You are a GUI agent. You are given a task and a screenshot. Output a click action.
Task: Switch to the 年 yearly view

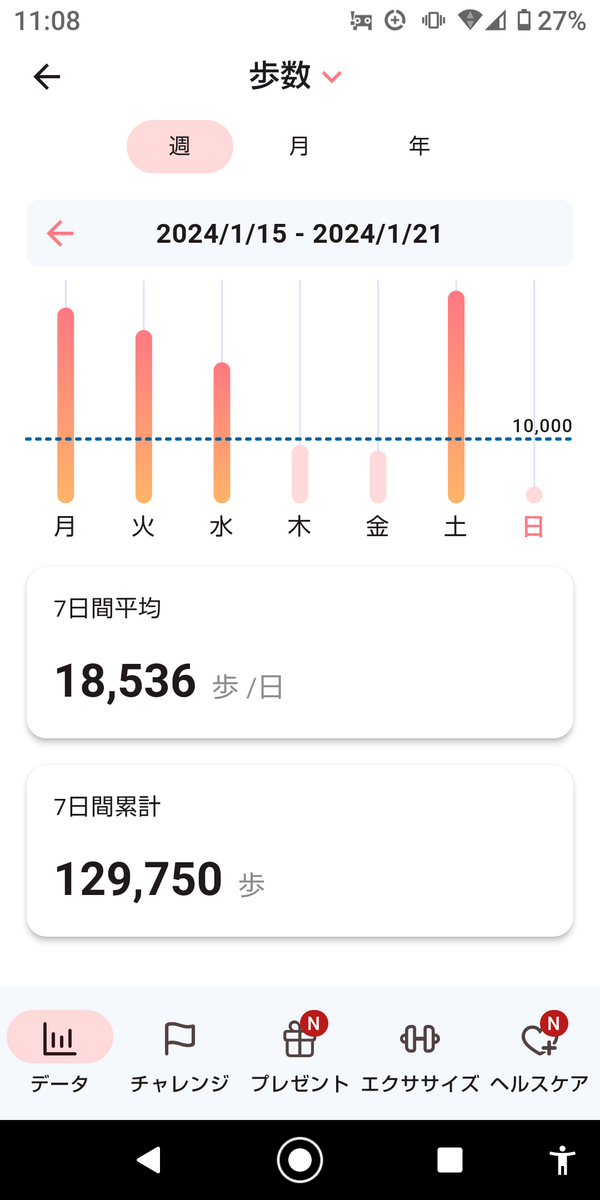[419, 146]
